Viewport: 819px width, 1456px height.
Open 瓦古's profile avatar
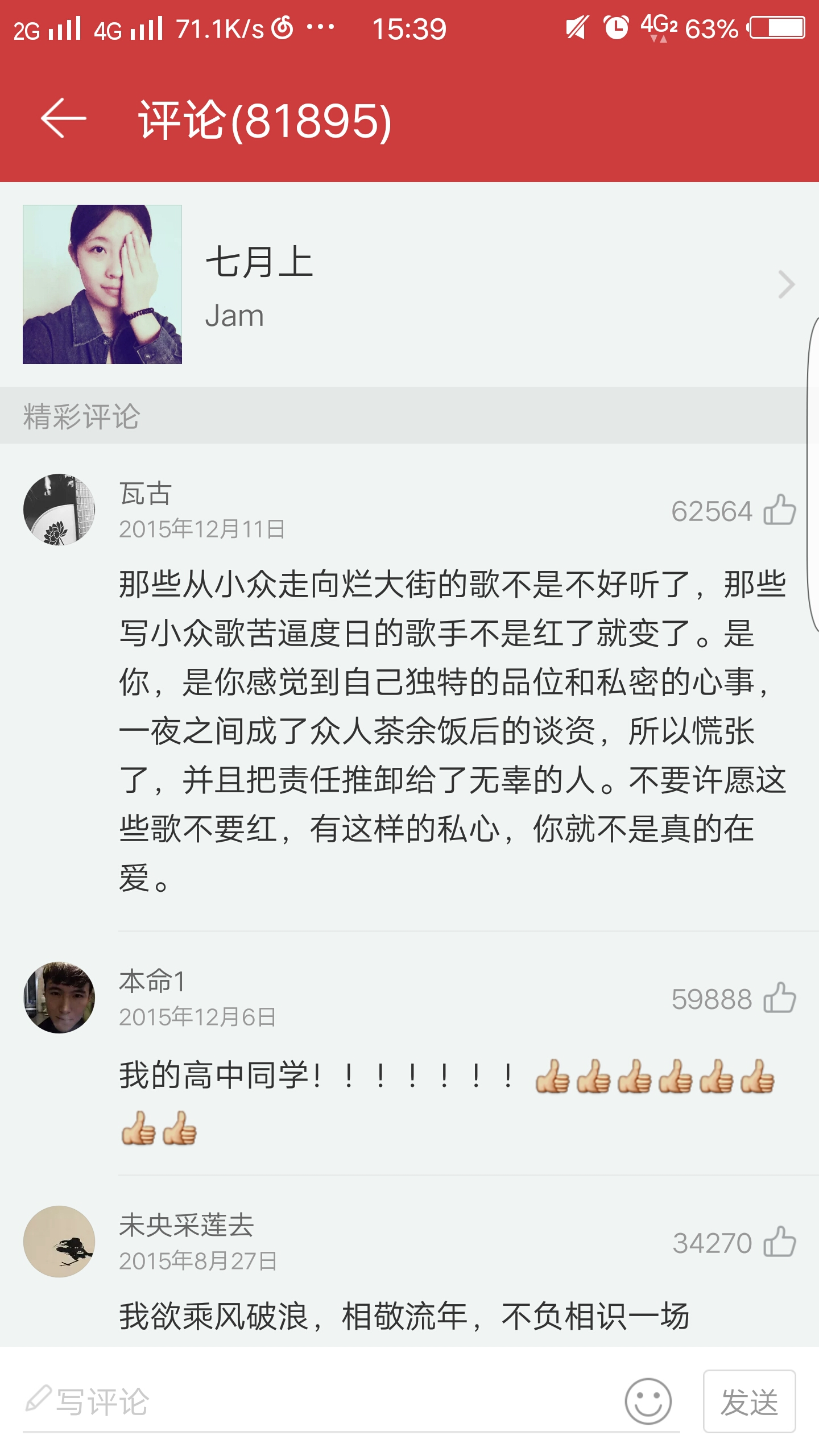click(59, 510)
